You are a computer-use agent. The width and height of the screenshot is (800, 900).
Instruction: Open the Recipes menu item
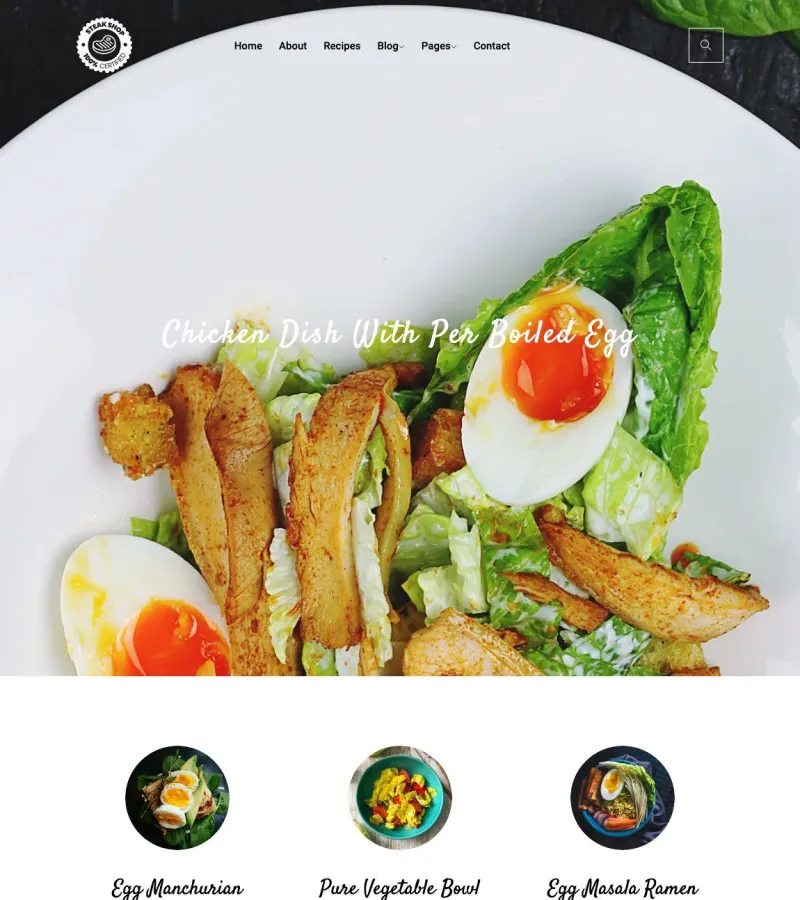coord(340,45)
